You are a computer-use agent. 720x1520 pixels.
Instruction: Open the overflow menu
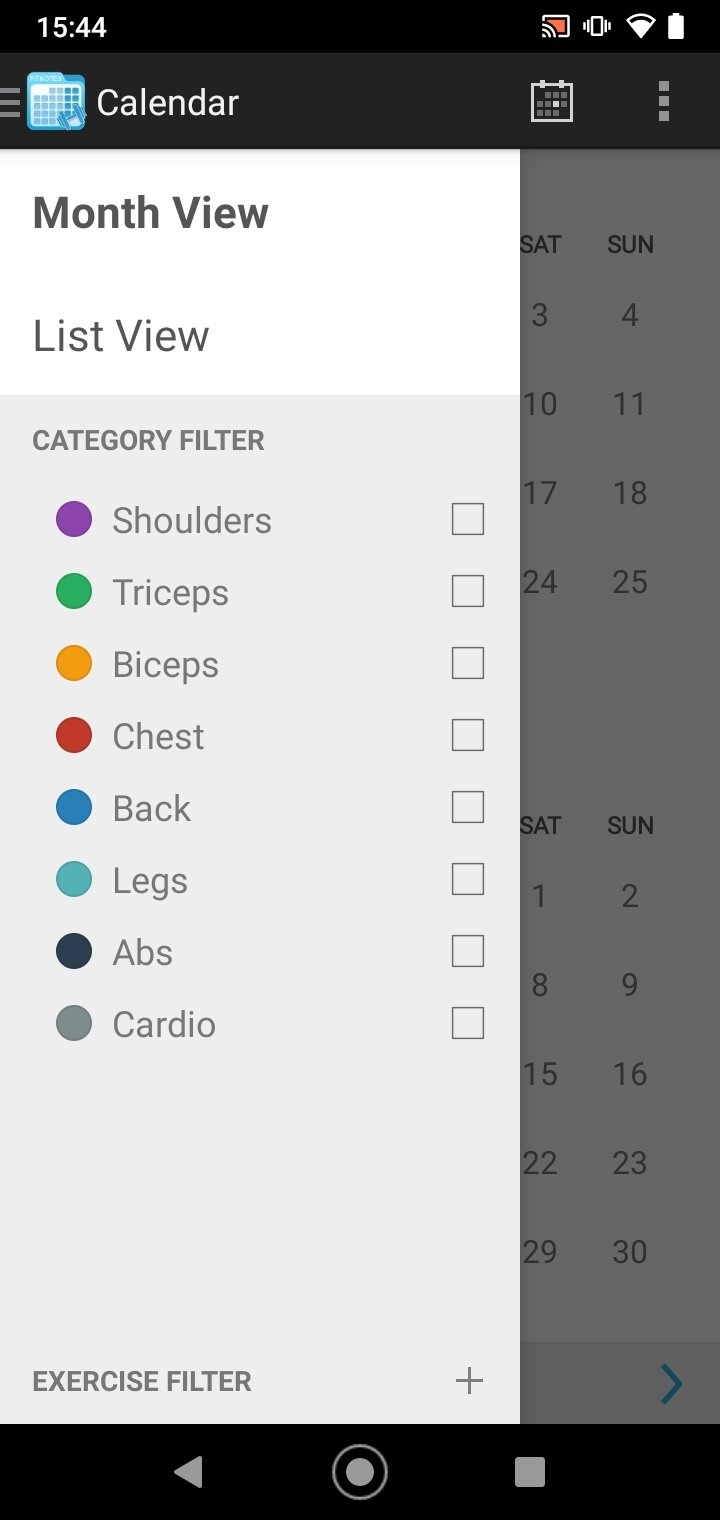tap(664, 102)
